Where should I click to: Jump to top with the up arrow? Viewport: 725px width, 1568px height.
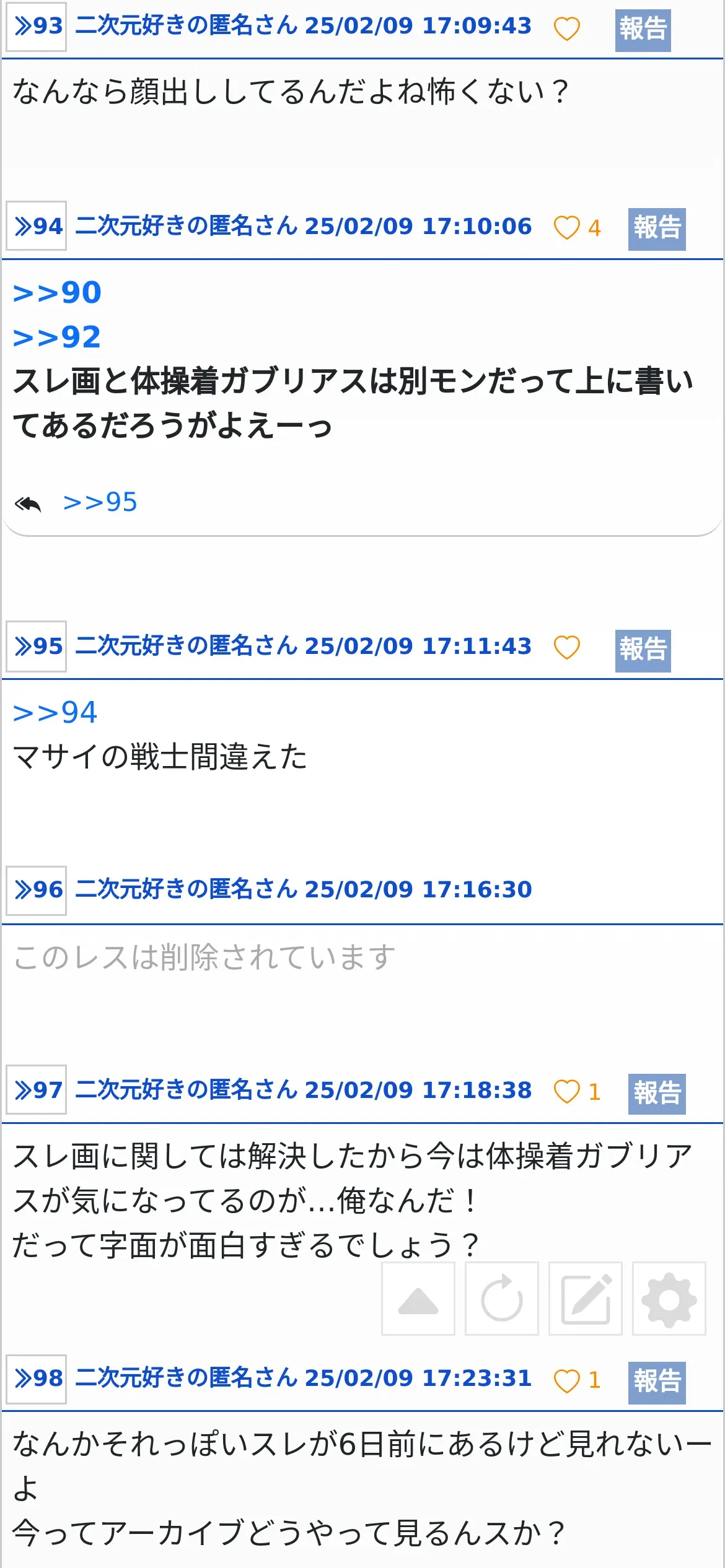click(418, 1299)
